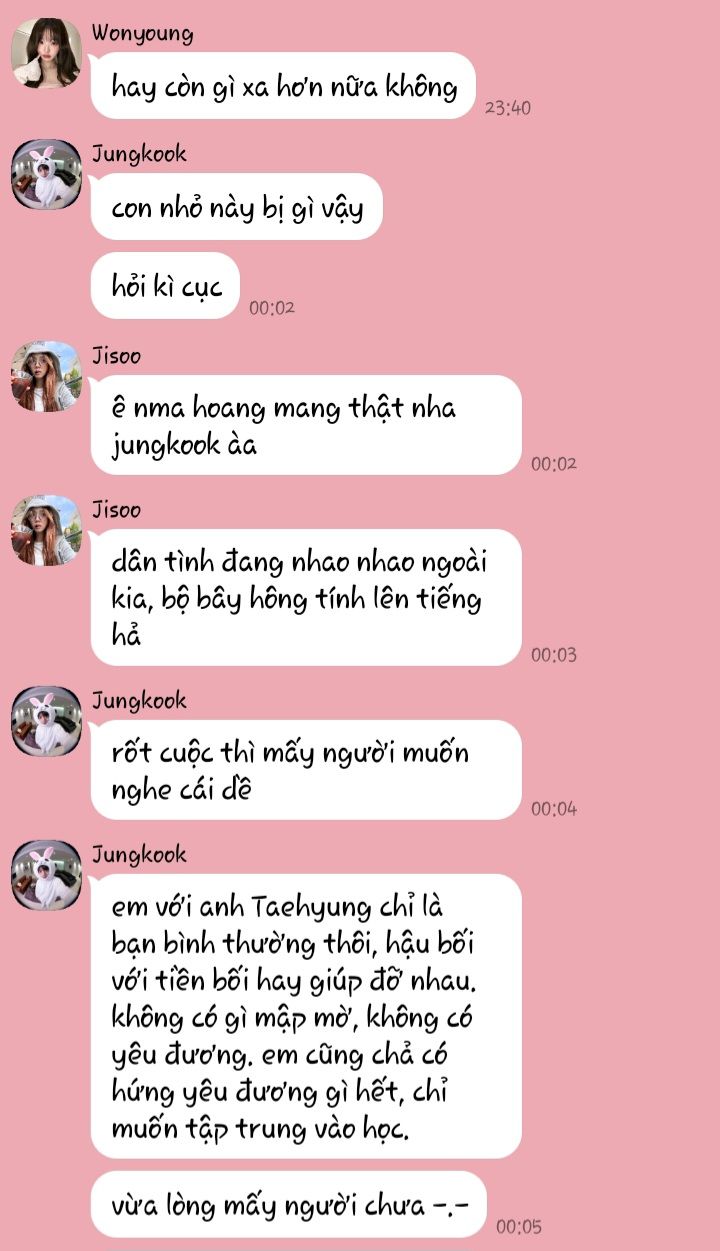This screenshot has height=1251, width=720.
Task: Open Jungkook's avatar beside "rốt cuộc thì mấy người"
Action: pos(46,721)
